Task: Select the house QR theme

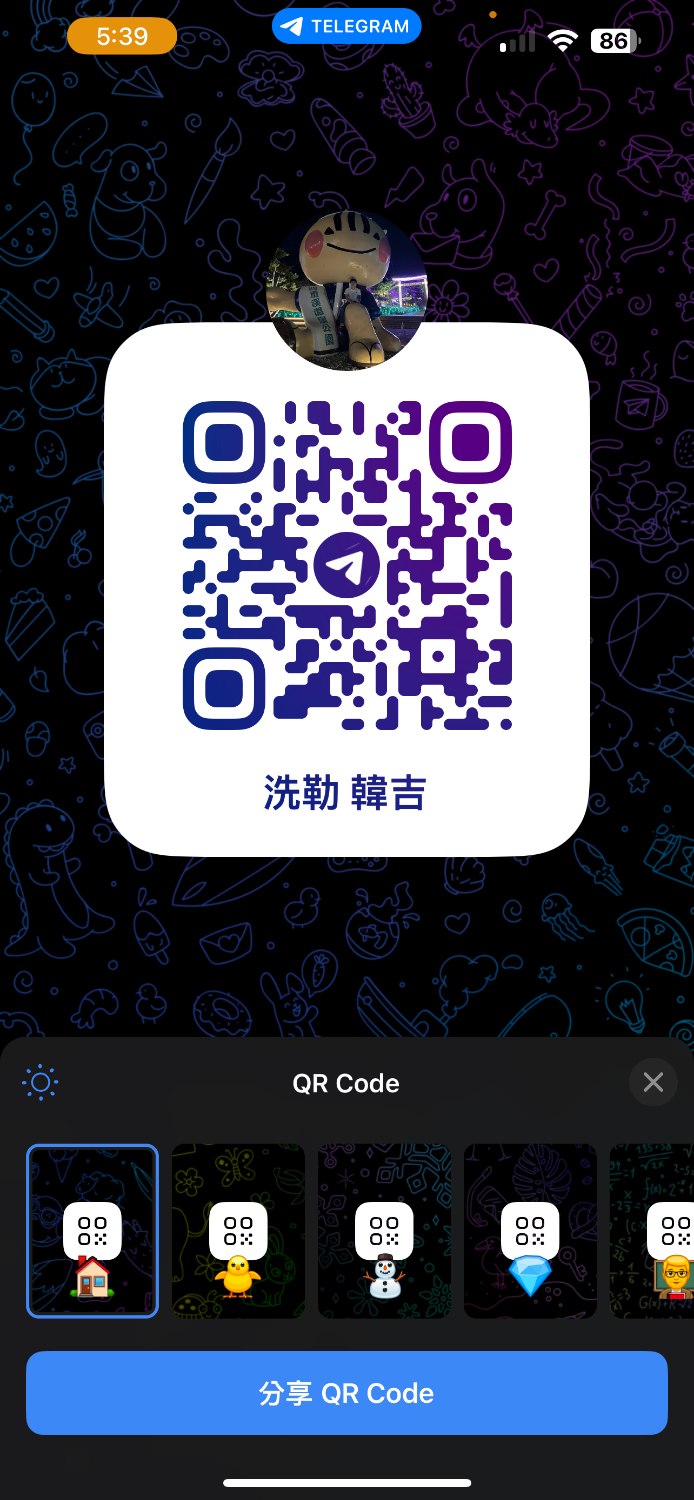Action: (92, 1231)
